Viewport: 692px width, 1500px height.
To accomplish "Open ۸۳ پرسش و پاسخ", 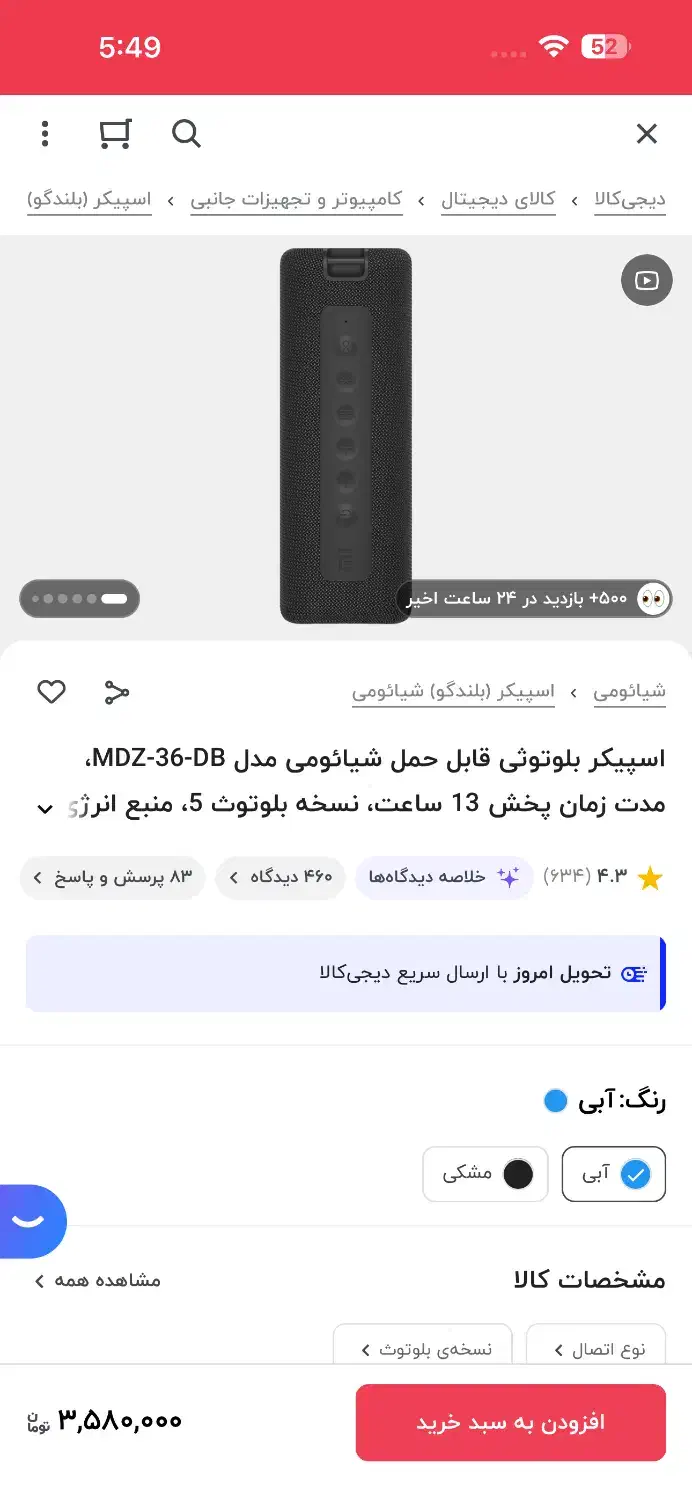I will 112,878.
